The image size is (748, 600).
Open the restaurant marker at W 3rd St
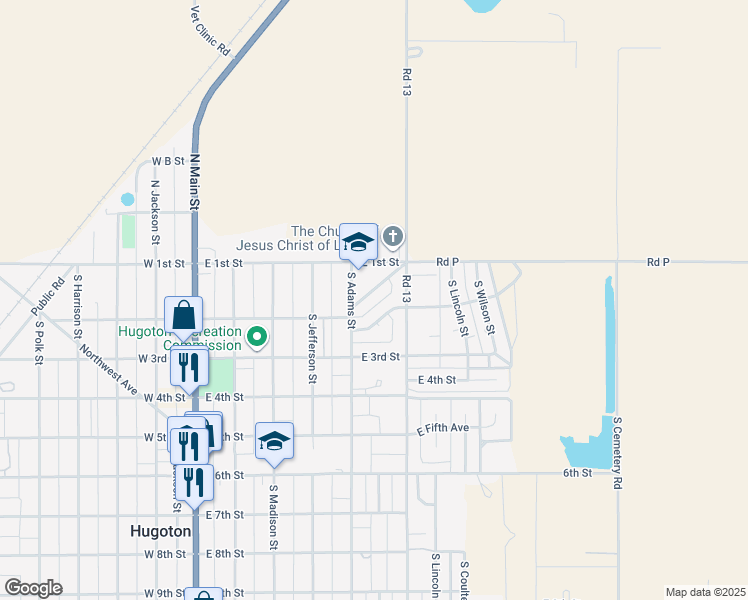tap(189, 368)
